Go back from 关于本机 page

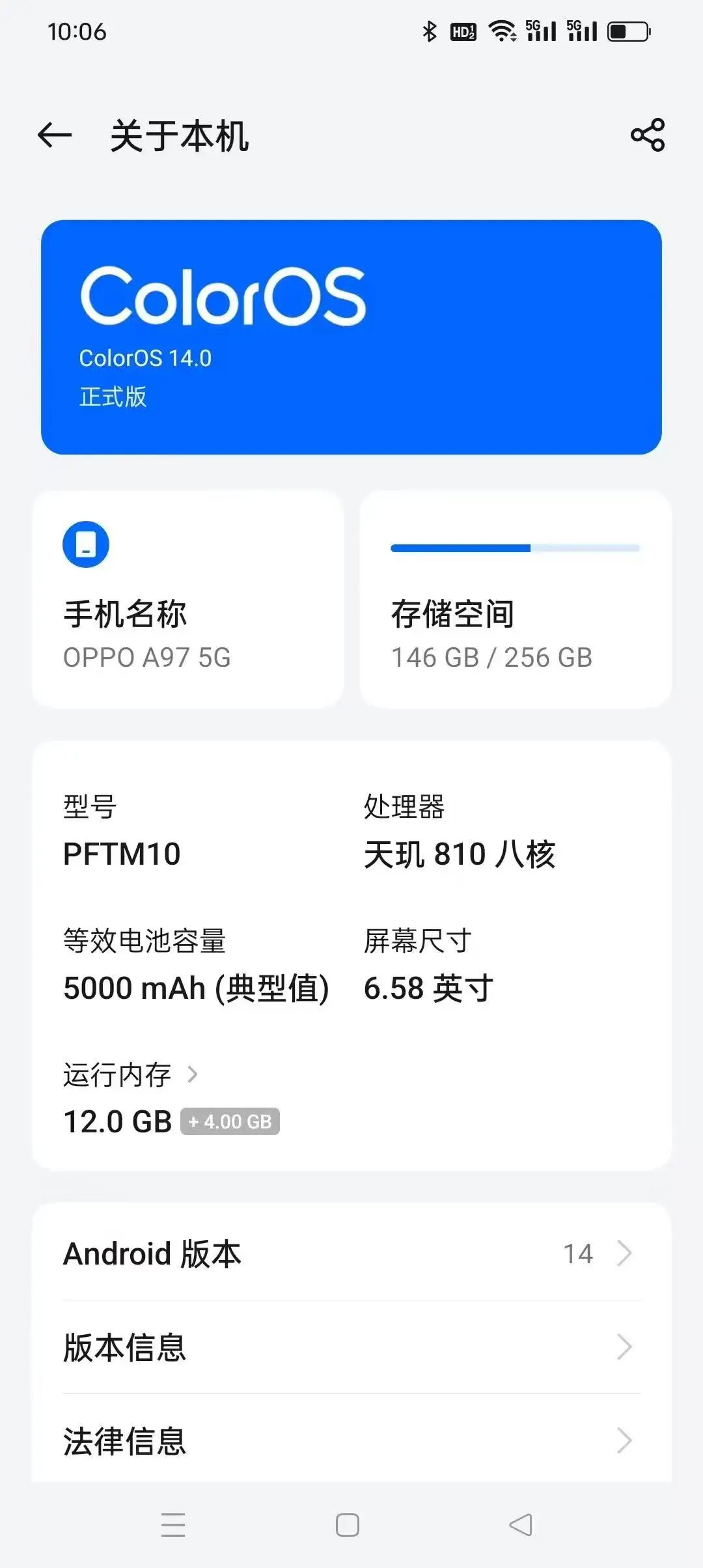[55, 135]
